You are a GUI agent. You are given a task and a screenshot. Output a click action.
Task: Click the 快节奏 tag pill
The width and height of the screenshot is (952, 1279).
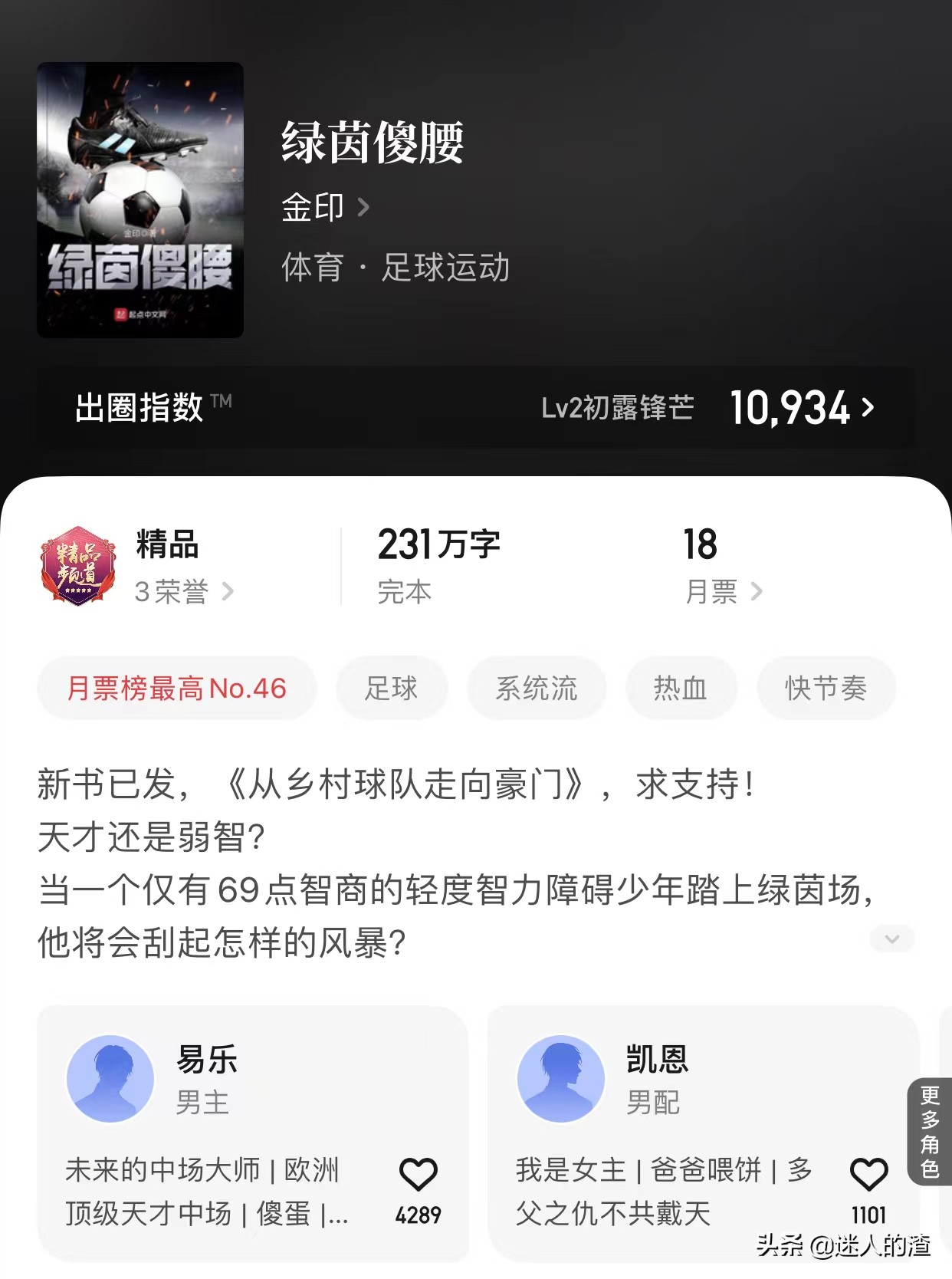tap(825, 688)
